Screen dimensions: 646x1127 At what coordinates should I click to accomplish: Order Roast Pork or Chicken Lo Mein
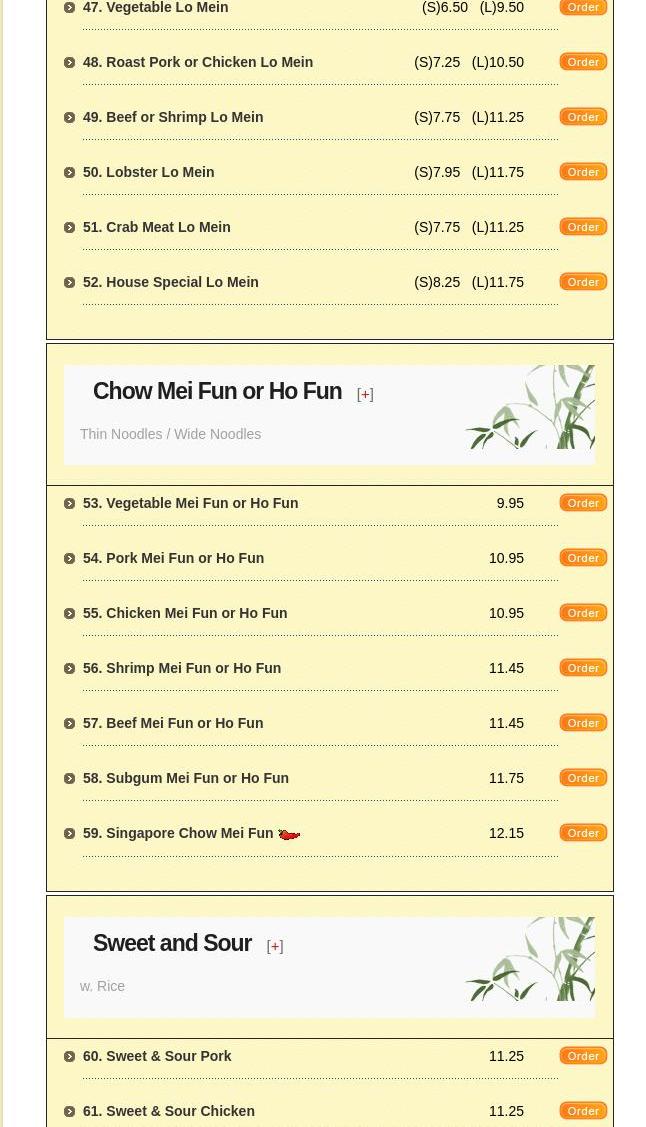(583, 62)
